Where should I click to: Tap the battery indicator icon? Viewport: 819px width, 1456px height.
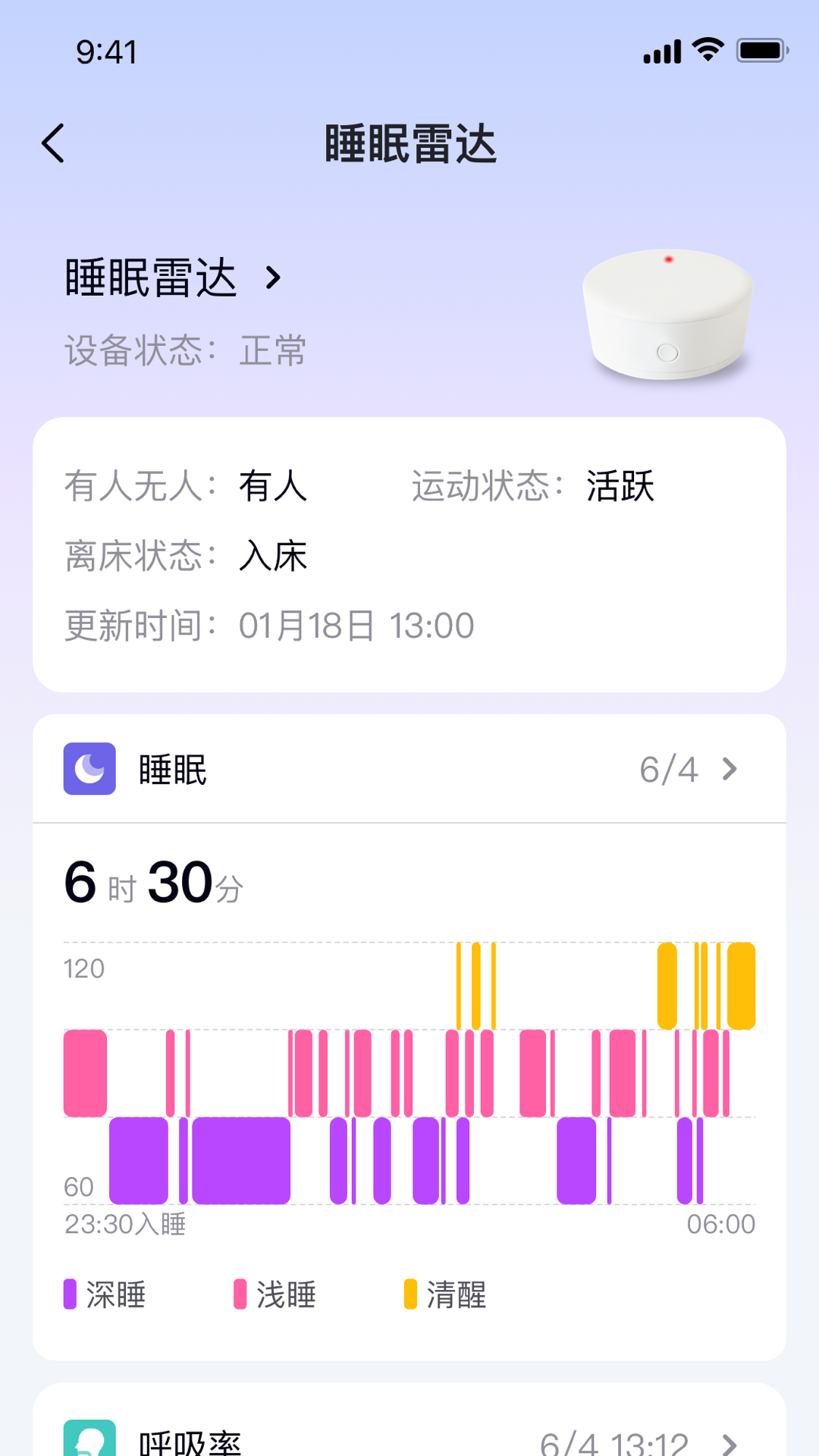762,50
